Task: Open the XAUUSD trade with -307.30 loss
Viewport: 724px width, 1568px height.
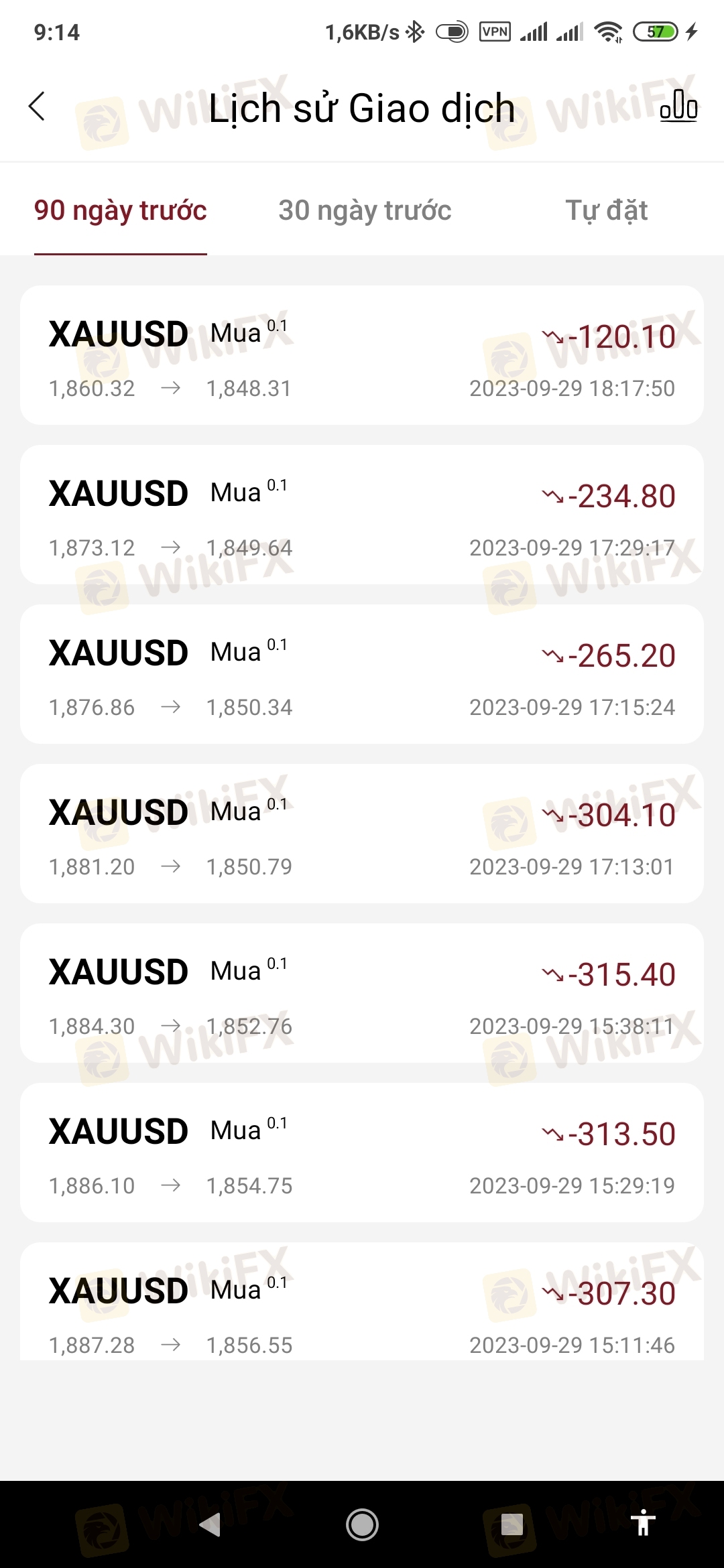Action: [362, 1301]
